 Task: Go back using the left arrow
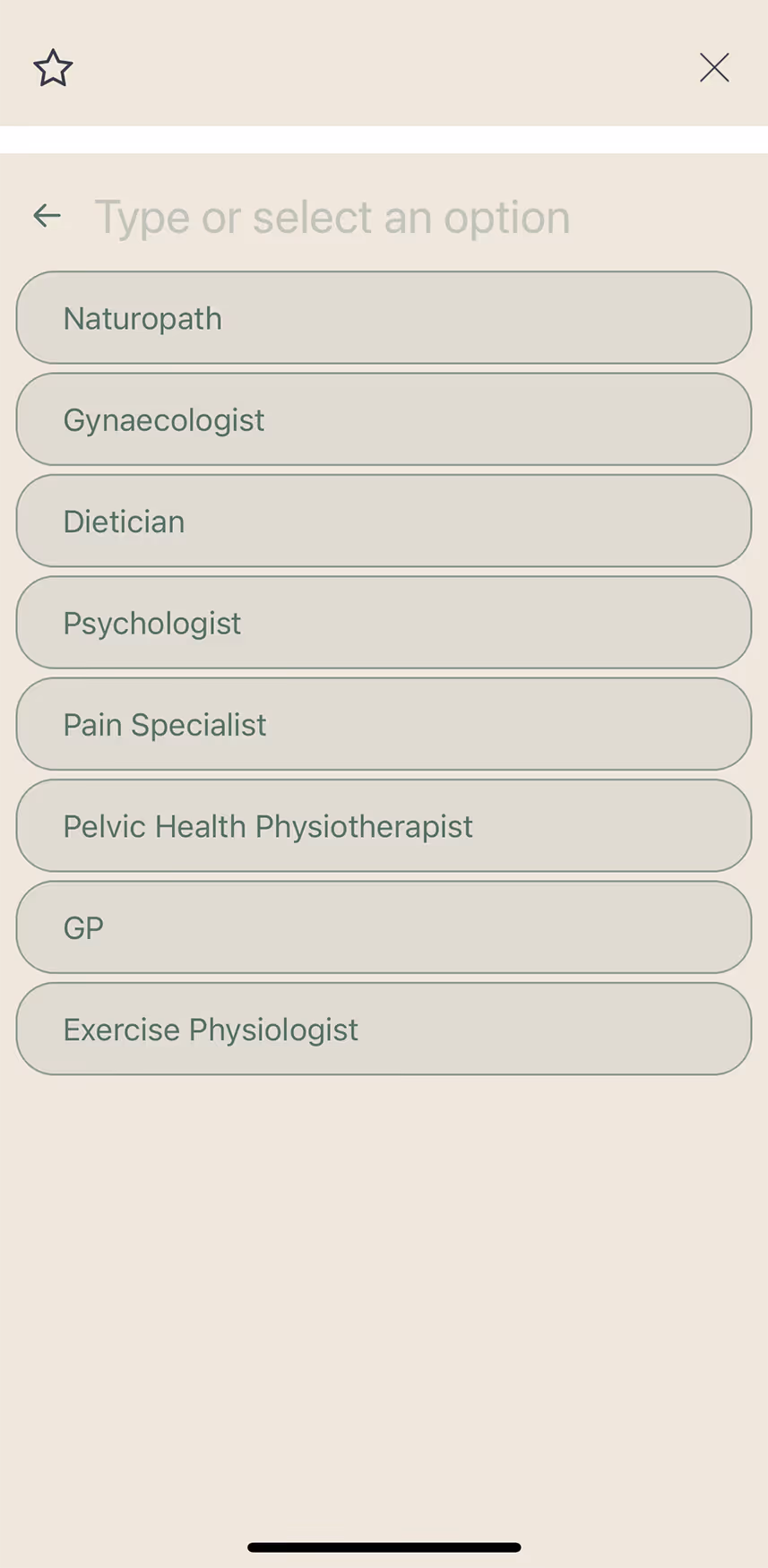click(47, 216)
